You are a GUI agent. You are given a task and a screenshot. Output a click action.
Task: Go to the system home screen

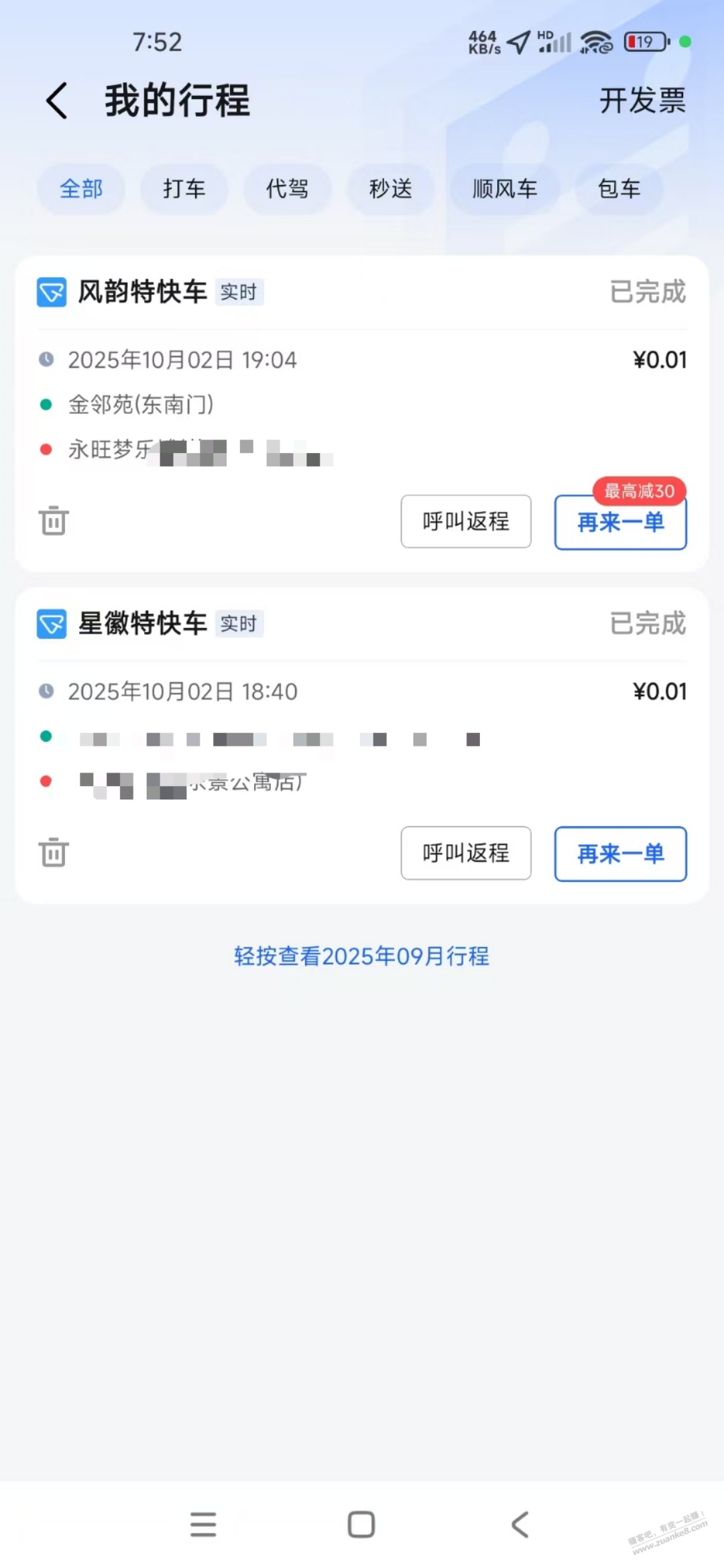pos(361,1524)
